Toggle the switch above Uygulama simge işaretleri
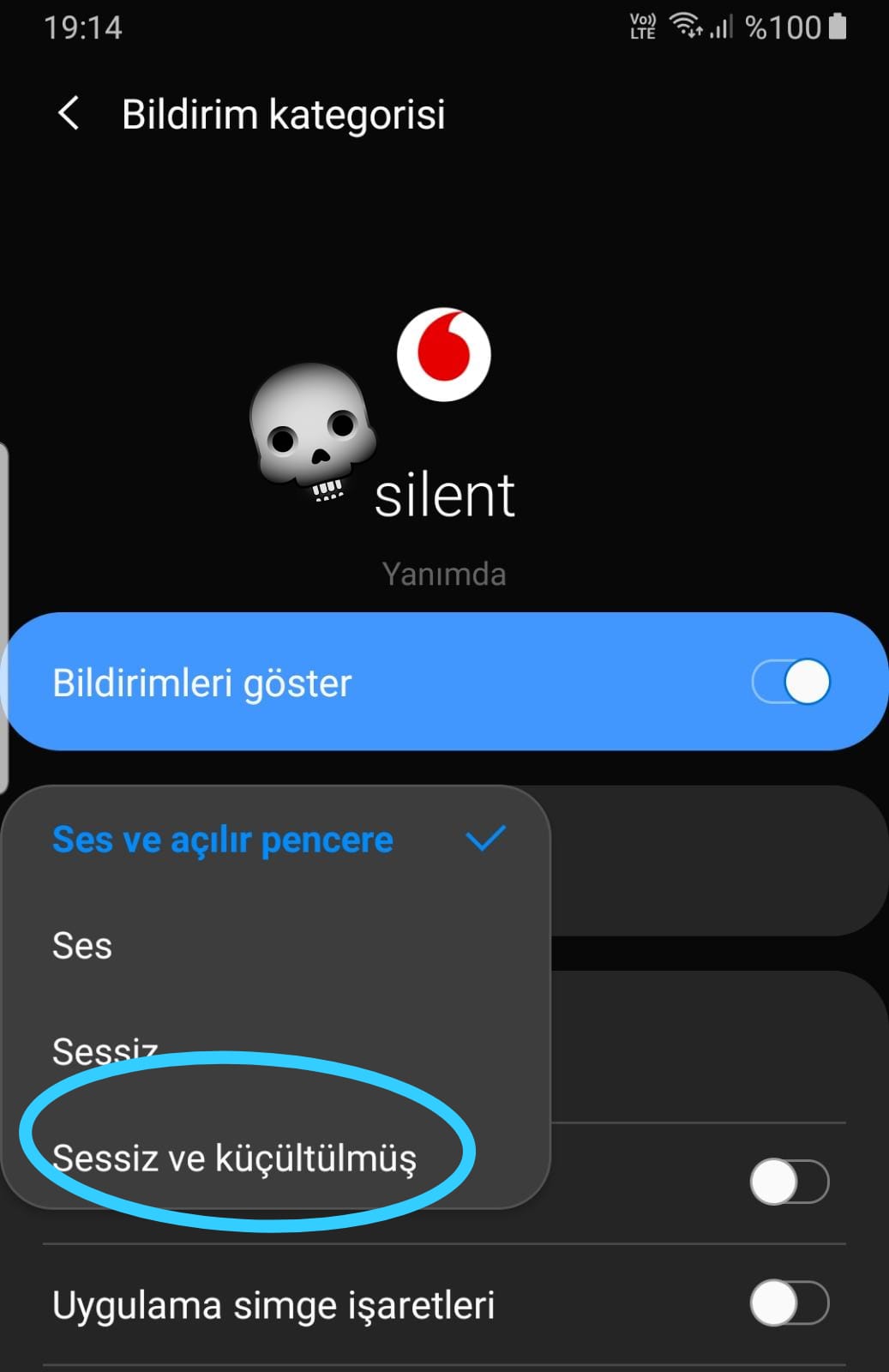889x1372 pixels. (x=790, y=1182)
